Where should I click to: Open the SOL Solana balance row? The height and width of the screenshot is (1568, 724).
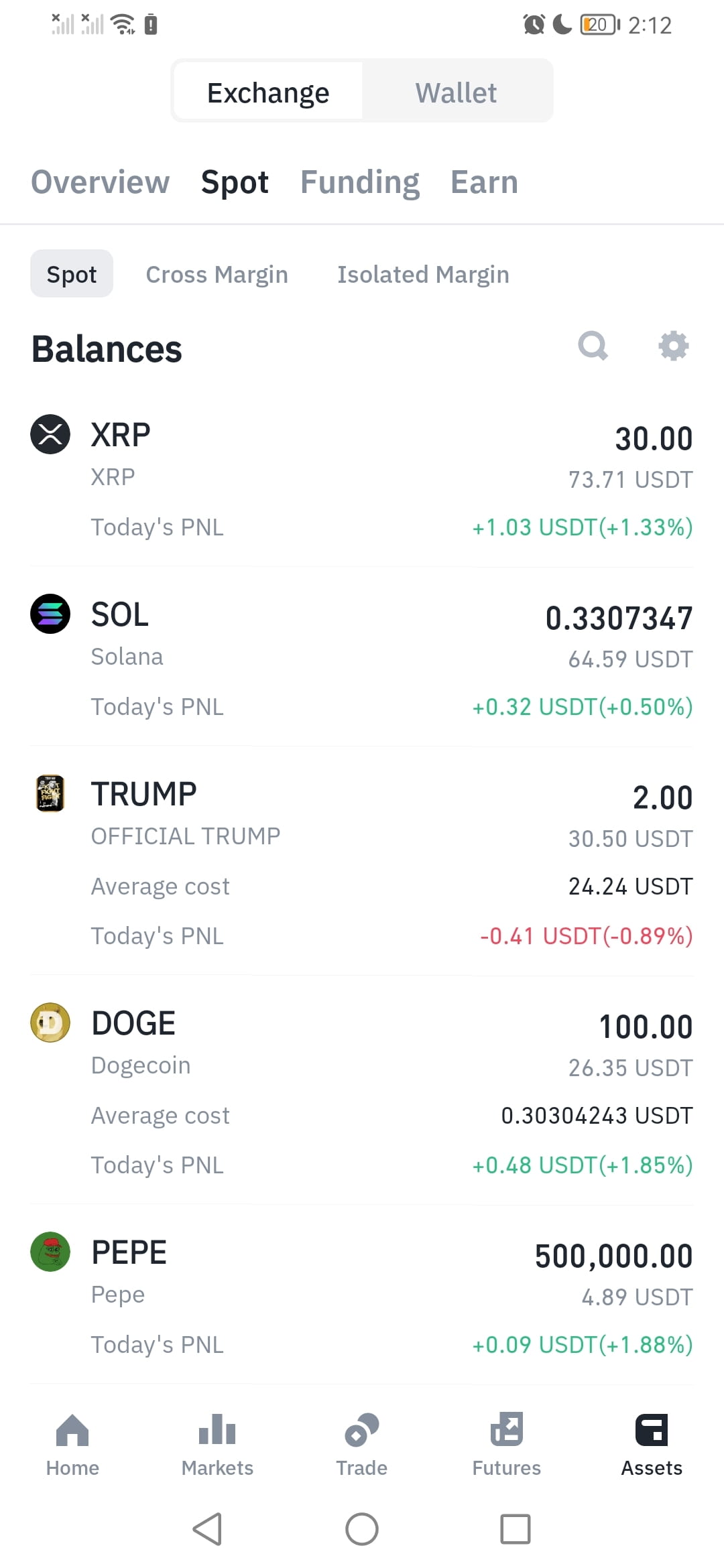(362, 658)
